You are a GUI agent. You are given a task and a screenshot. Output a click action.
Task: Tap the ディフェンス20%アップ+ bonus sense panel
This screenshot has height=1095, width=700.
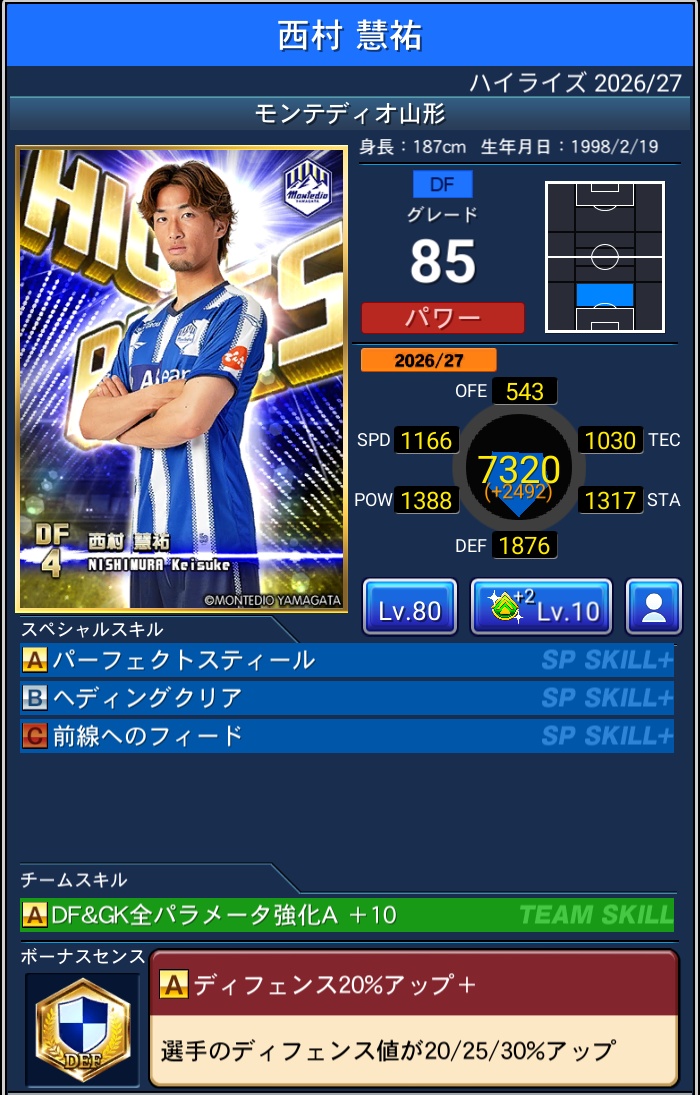414,1017
